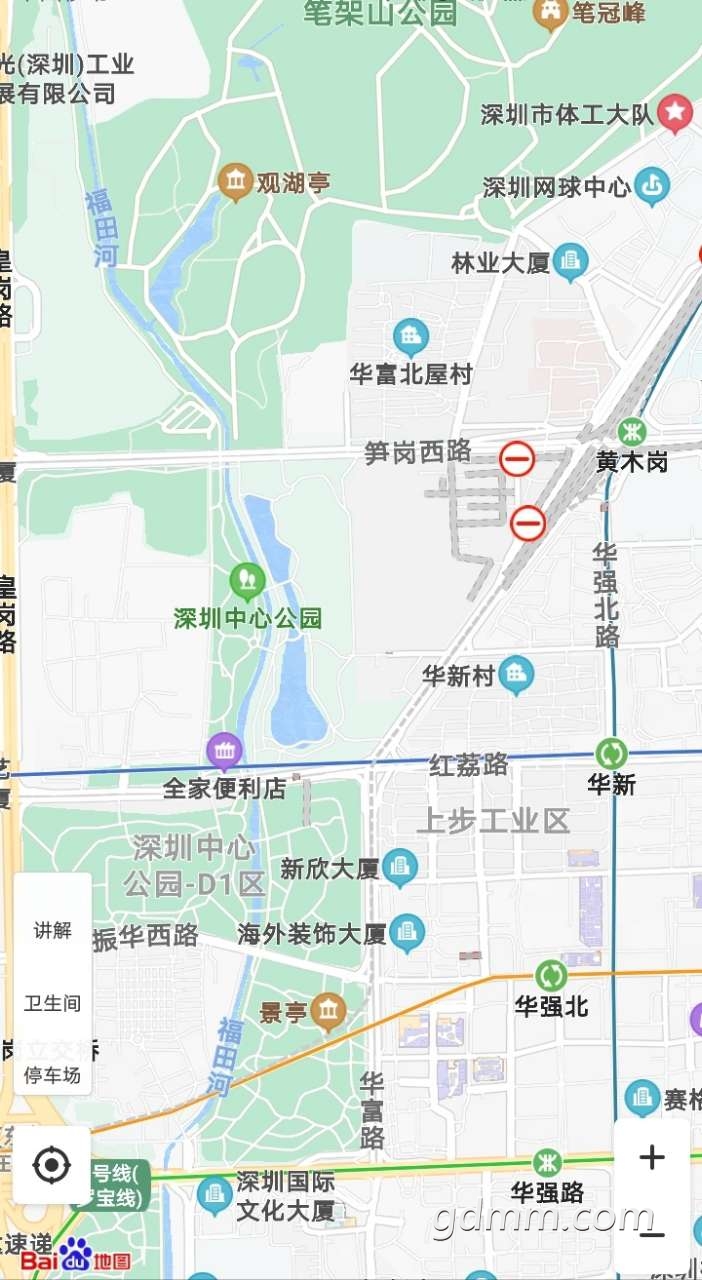Center map on my current location
The height and width of the screenshot is (1280, 702).
[x=52, y=1165]
